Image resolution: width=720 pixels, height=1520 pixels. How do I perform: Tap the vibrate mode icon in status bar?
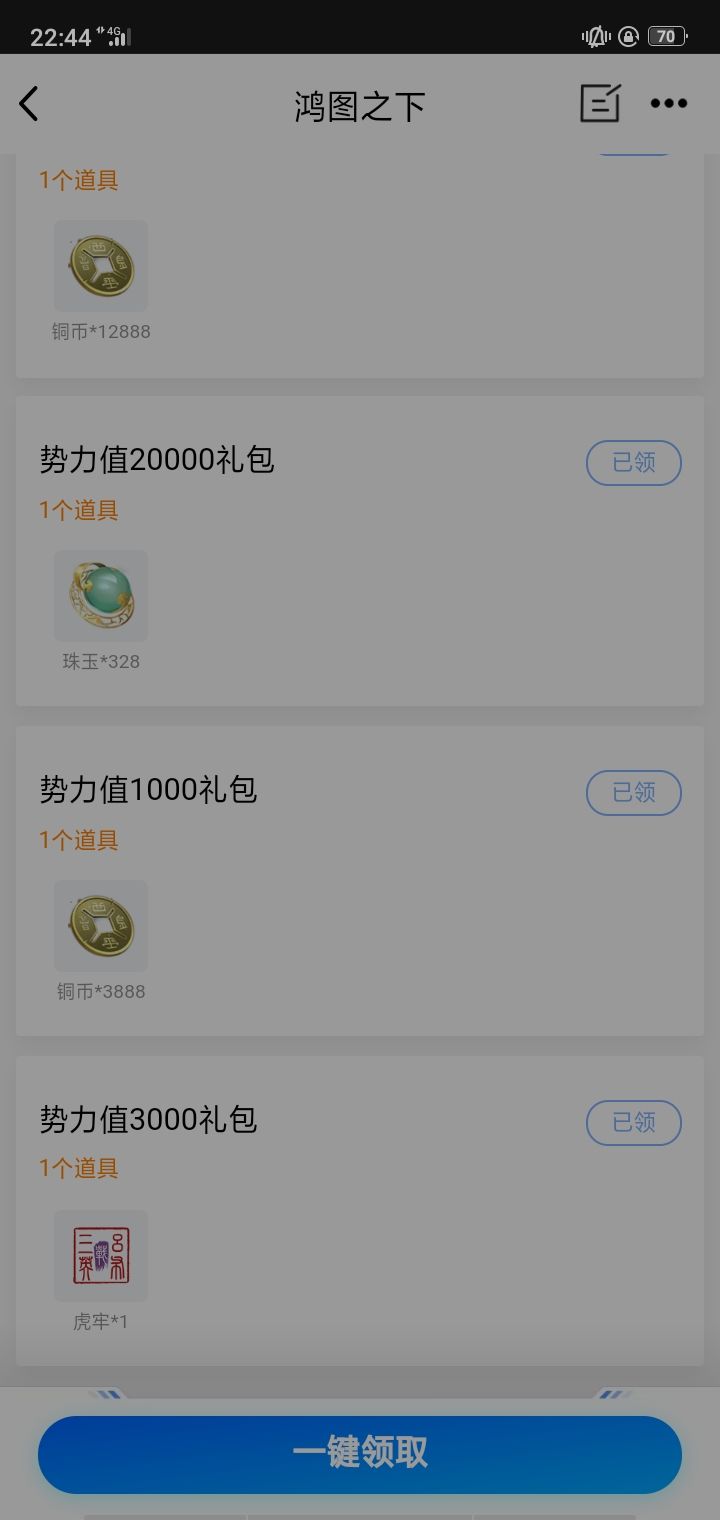[x=595, y=36]
